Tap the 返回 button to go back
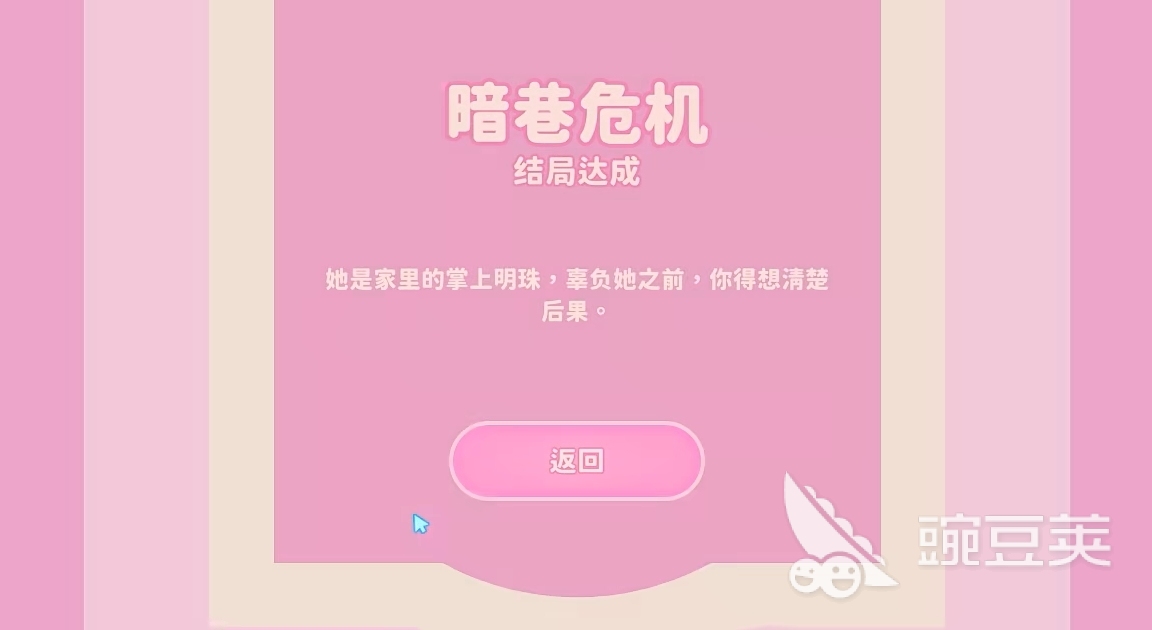Image resolution: width=1152 pixels, height=630 pixels. (x=577, y=461)
